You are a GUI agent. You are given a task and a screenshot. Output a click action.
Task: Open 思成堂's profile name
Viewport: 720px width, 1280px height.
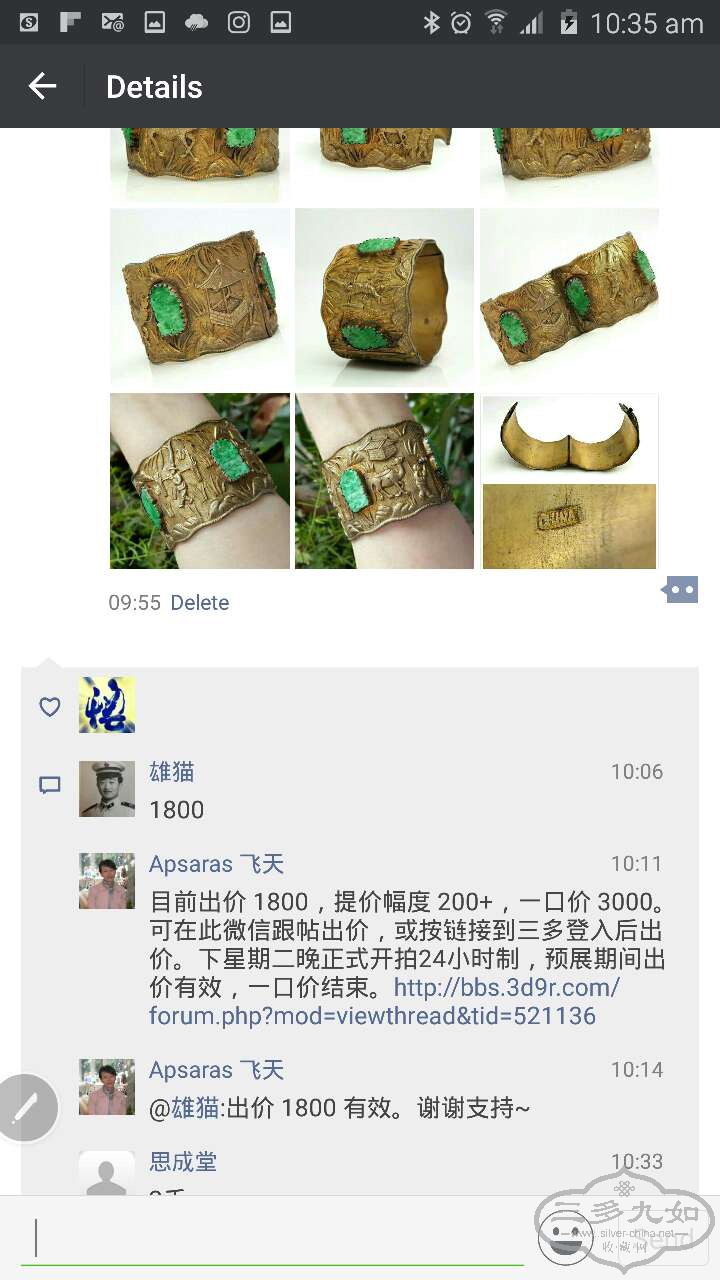pos(183,1161)
